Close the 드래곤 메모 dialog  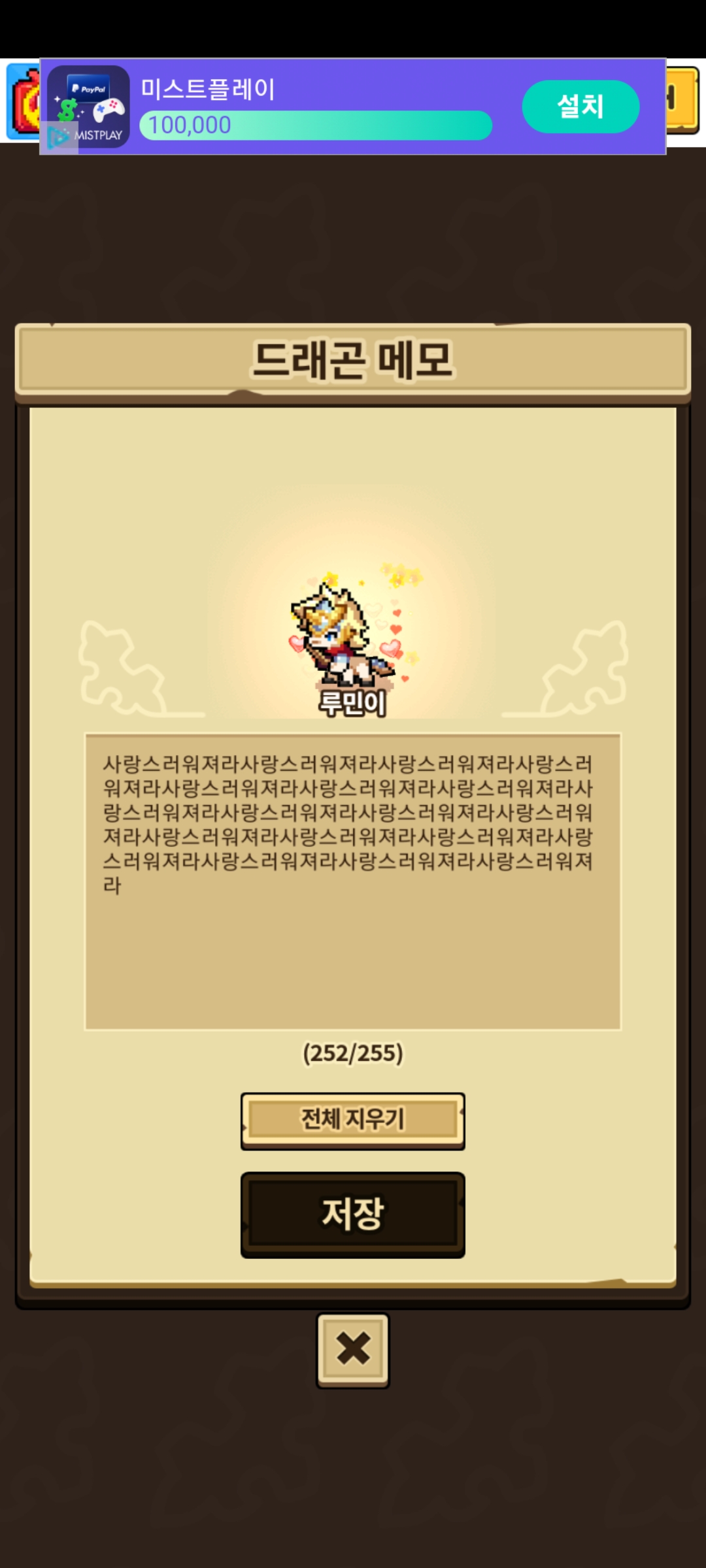coord(352,1349)
